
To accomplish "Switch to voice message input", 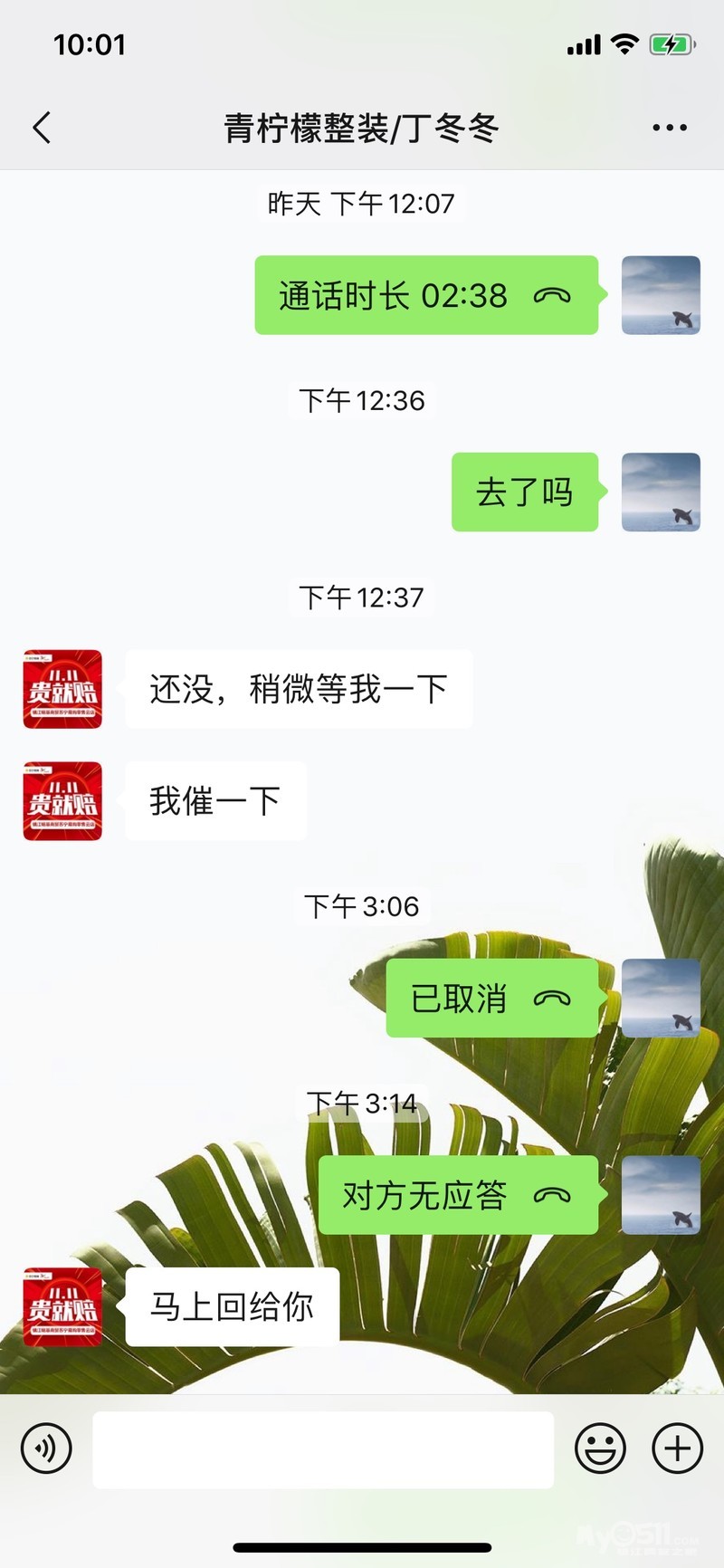I will click(x=46, y=1448).
